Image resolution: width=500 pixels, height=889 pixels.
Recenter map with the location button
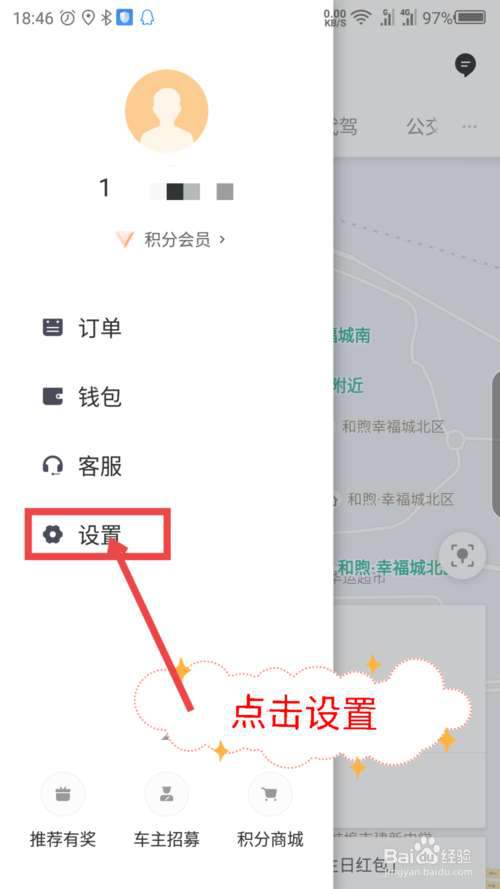tap(463, 555)
